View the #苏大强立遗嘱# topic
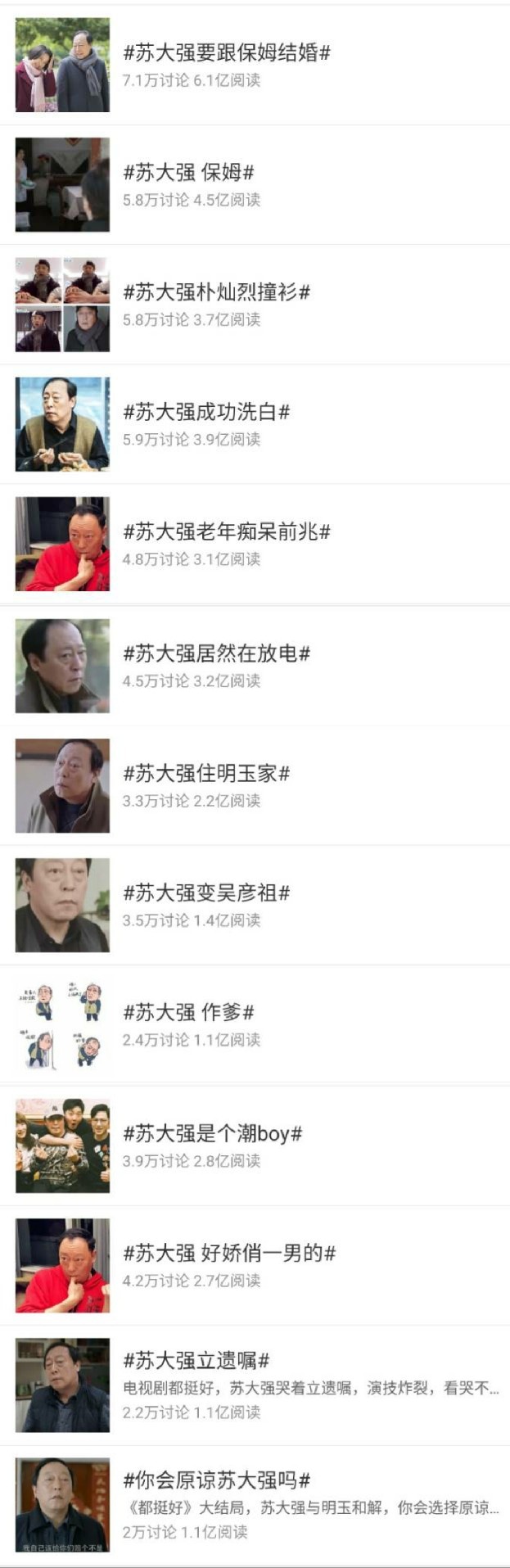Viewport: 510px width, 1568px height. click(255, 1385)
